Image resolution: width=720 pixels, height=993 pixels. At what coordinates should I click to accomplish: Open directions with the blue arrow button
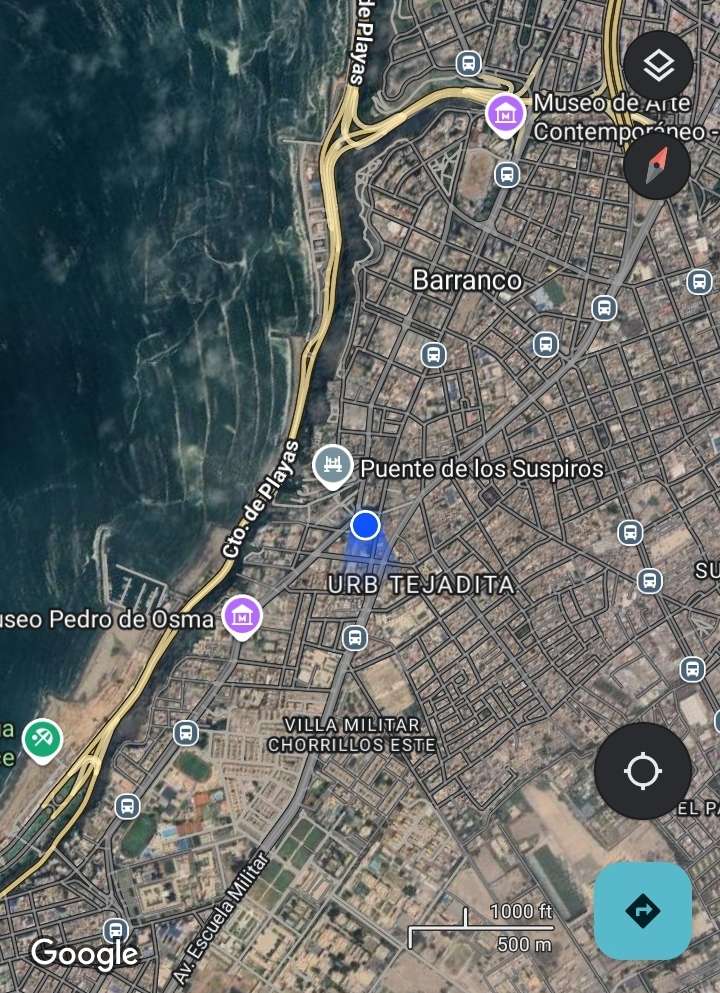[642, 911]
